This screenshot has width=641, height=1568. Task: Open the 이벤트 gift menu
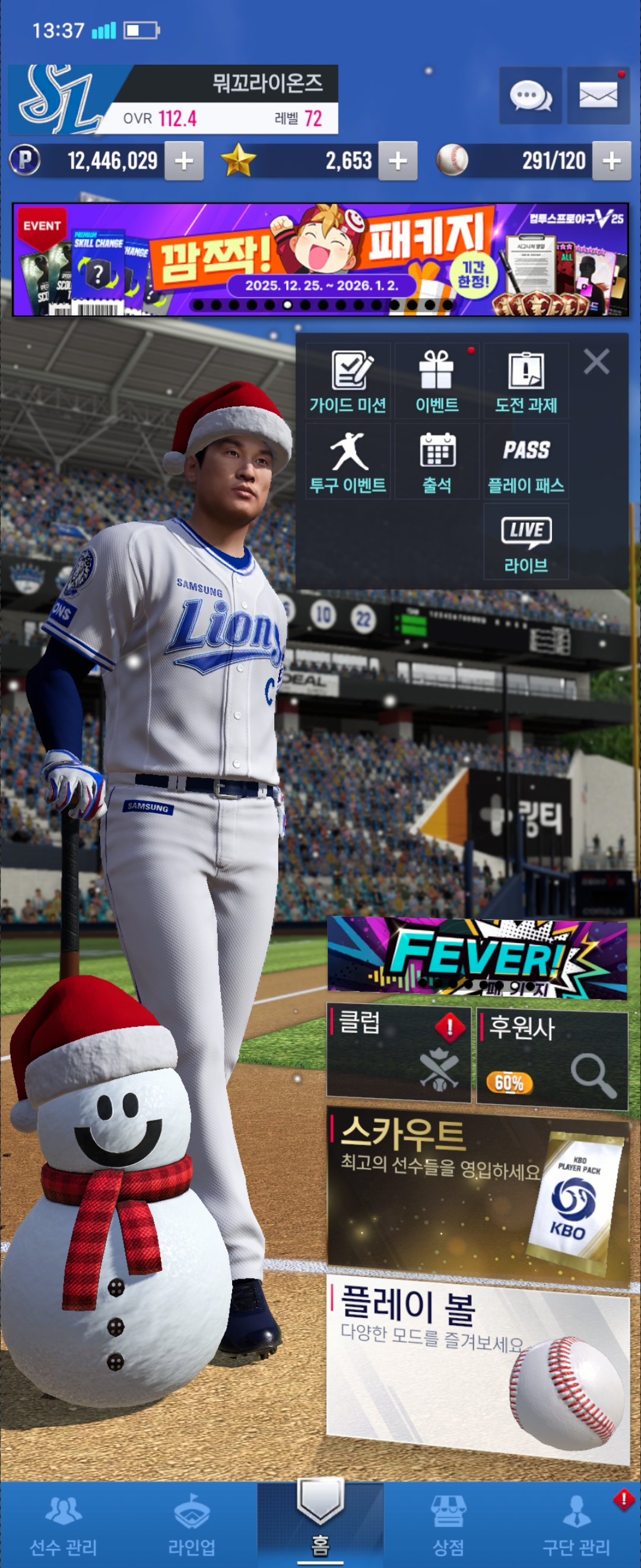pyautogui.click(x=437, y=381)
